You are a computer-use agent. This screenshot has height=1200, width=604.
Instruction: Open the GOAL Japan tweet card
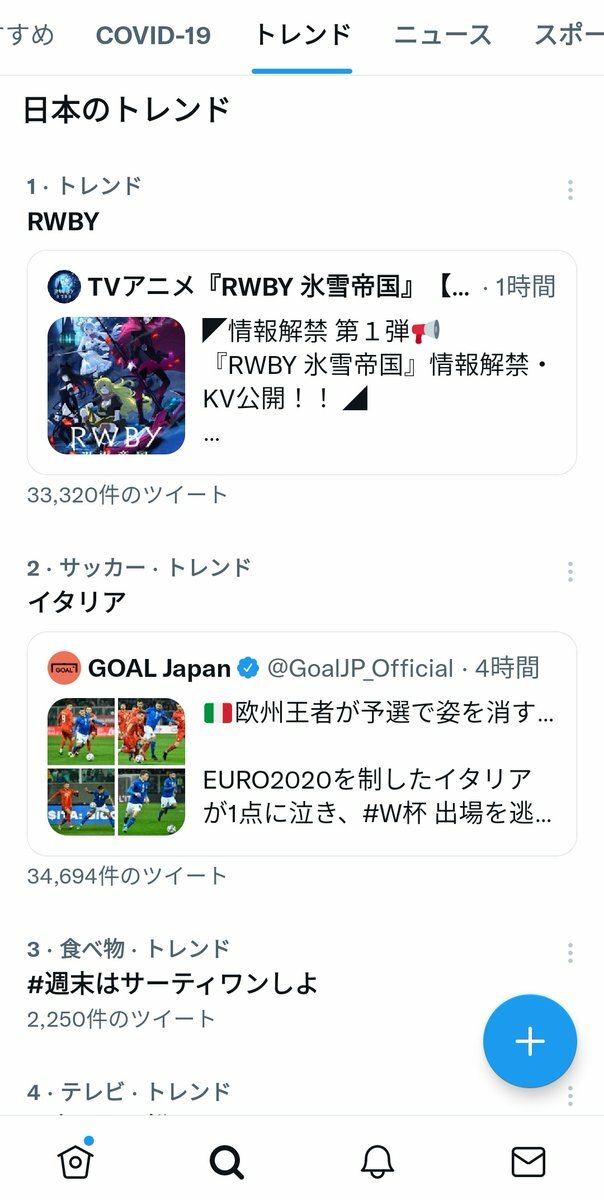pos(301,744)
